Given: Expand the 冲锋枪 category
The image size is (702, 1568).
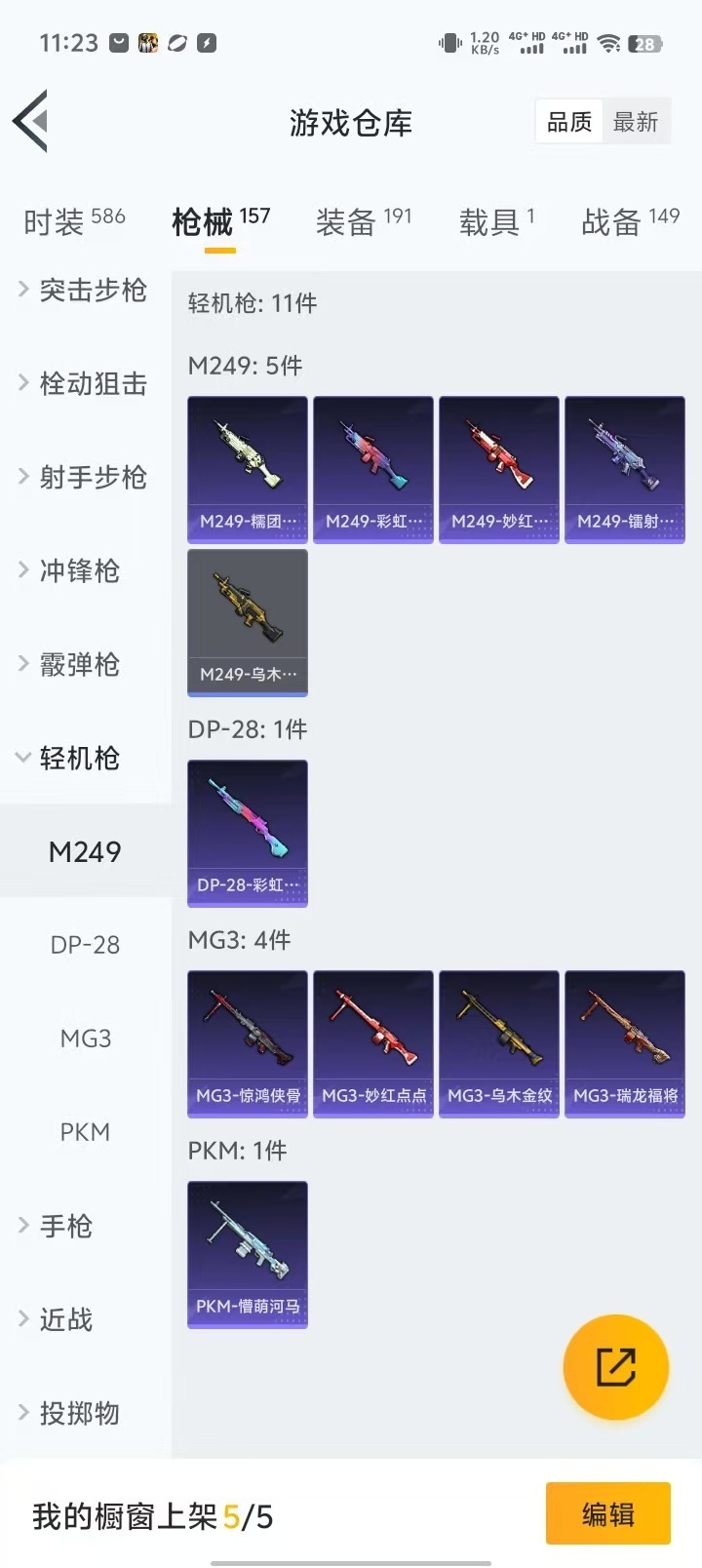Looking at the screenshot, I should [78, 571].
